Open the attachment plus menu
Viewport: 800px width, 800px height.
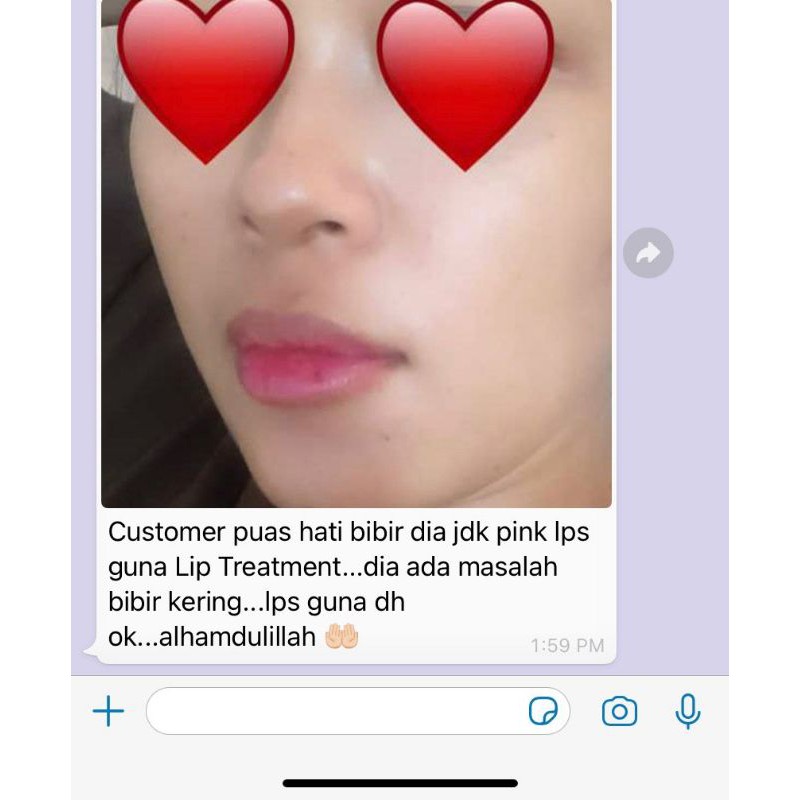(x=108, y=711)
